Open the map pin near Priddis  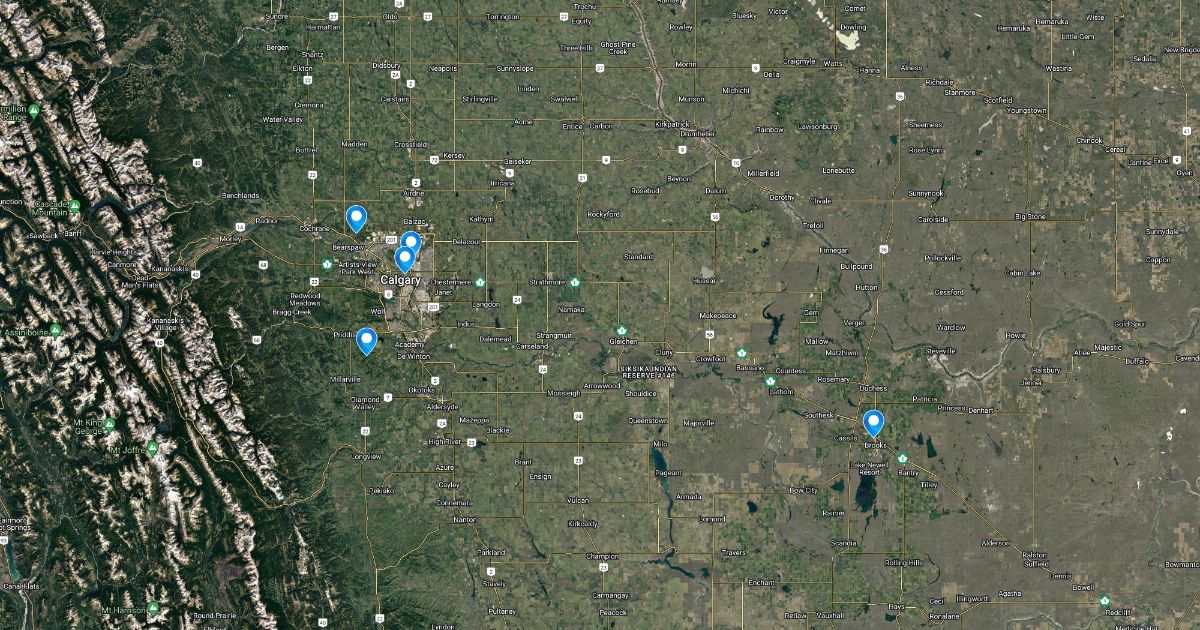coord(367,340)
